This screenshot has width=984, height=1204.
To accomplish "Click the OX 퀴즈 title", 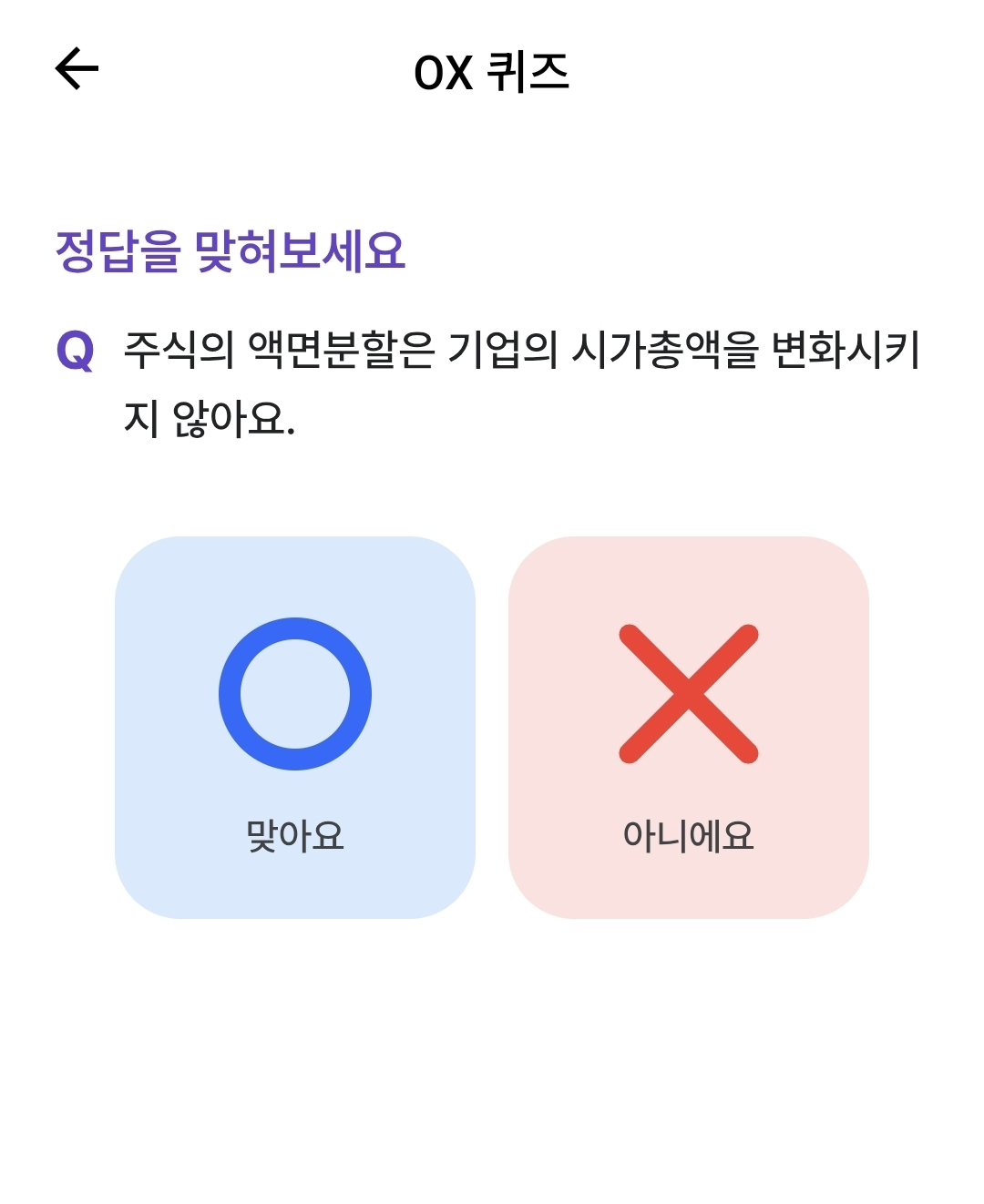I will [x=492, y=71].
